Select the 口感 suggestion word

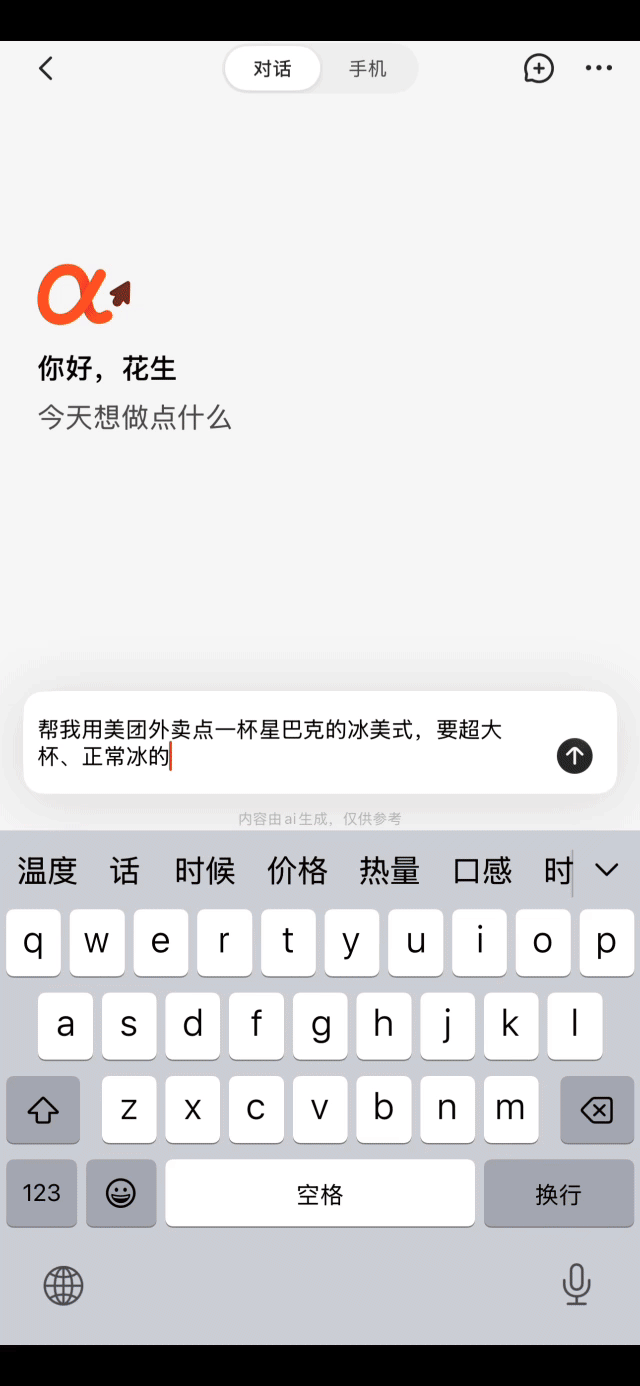pyautogui.click(x=482, y=871)
